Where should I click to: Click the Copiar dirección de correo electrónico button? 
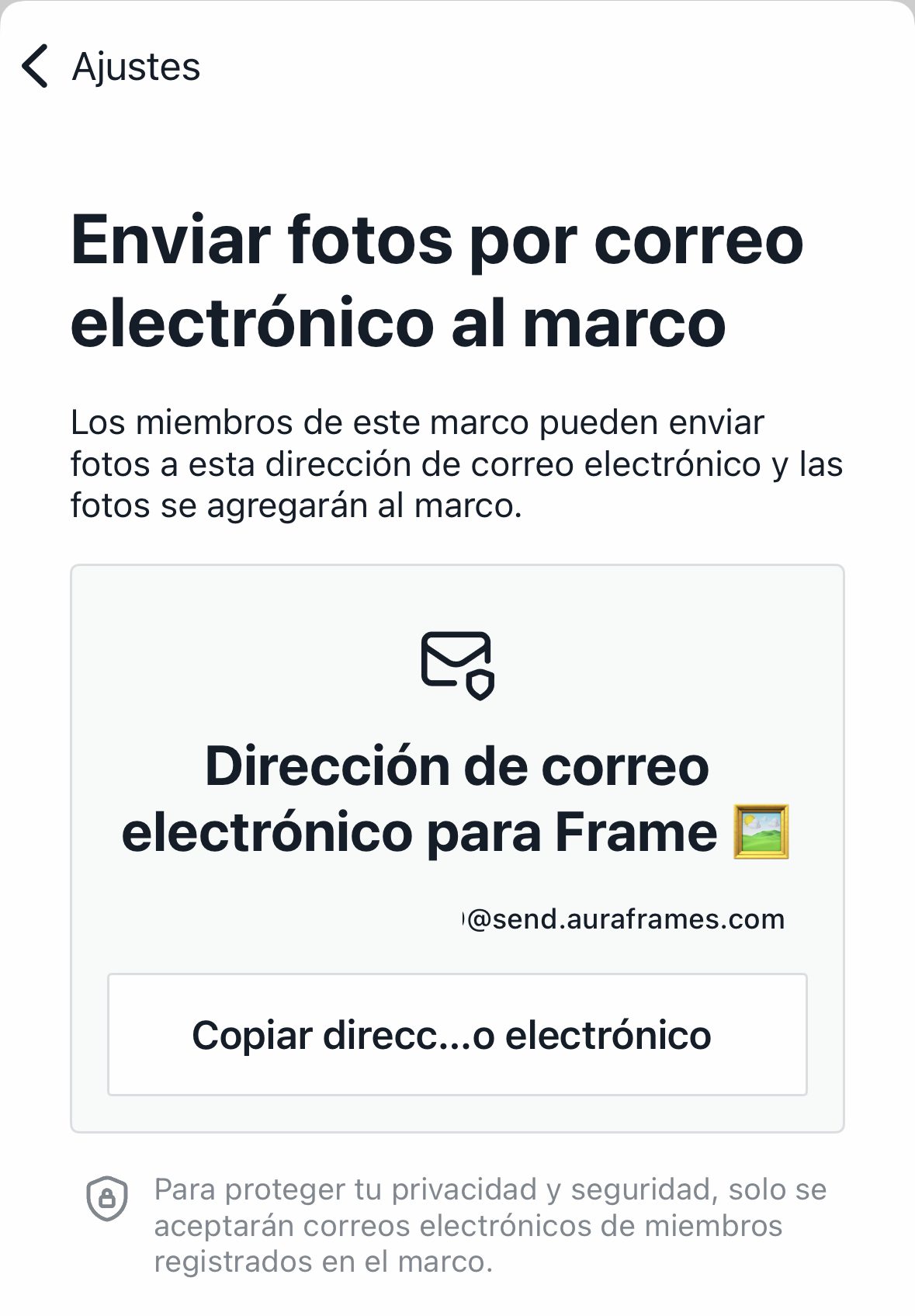pos(457,1033)
